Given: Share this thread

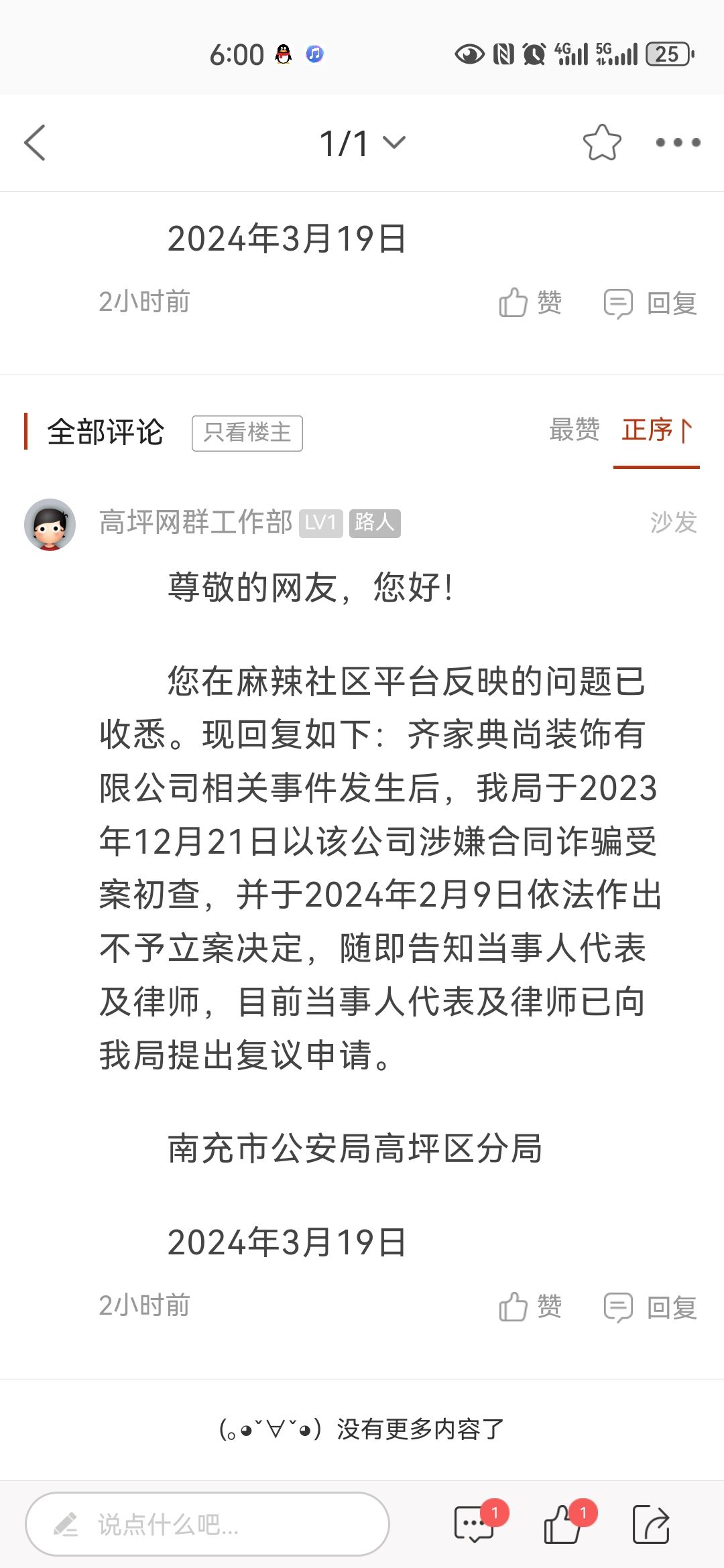Looking at the screenshot, I should pyautogui.click(x=651, y=1524).
